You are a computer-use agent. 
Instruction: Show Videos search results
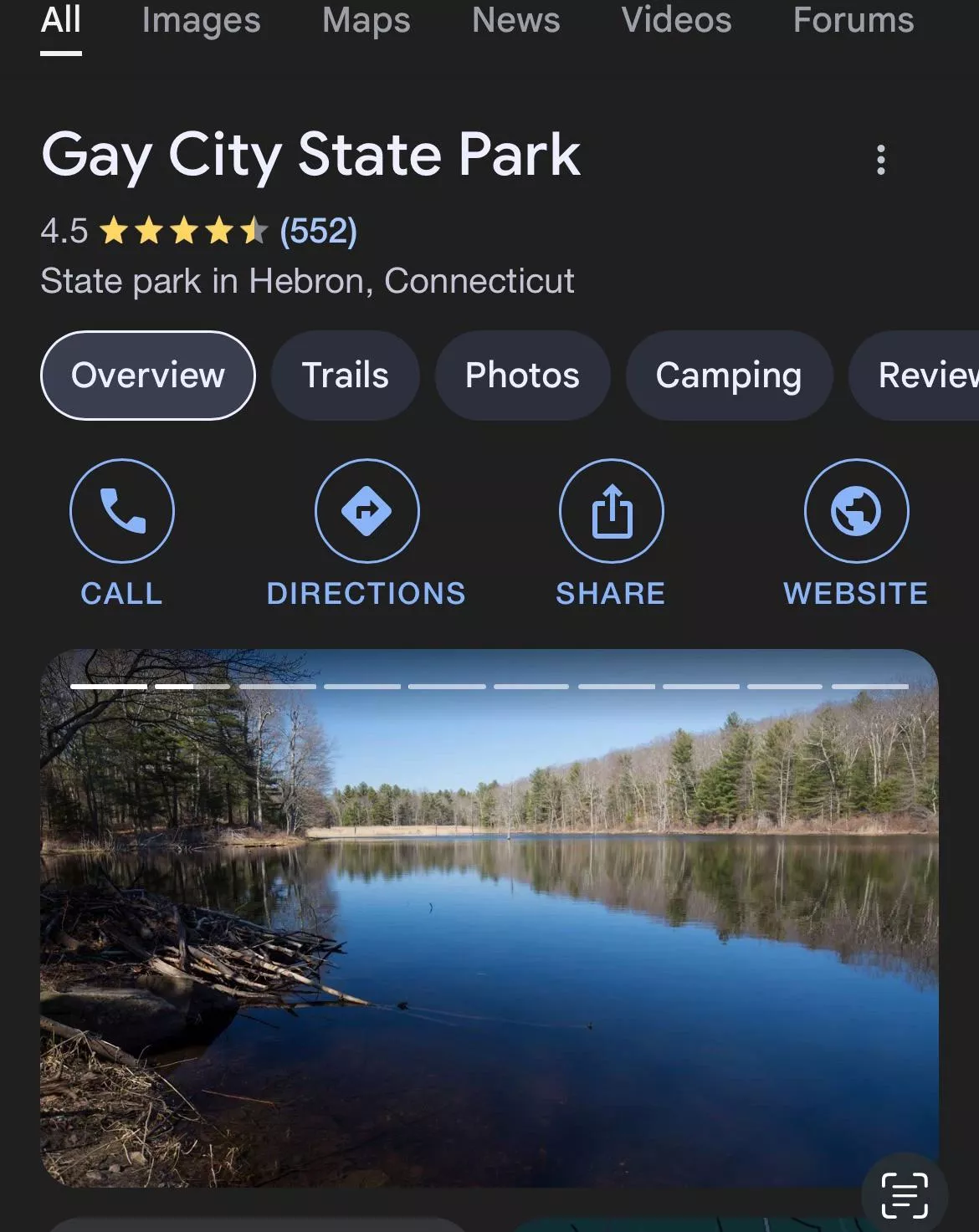676,20
